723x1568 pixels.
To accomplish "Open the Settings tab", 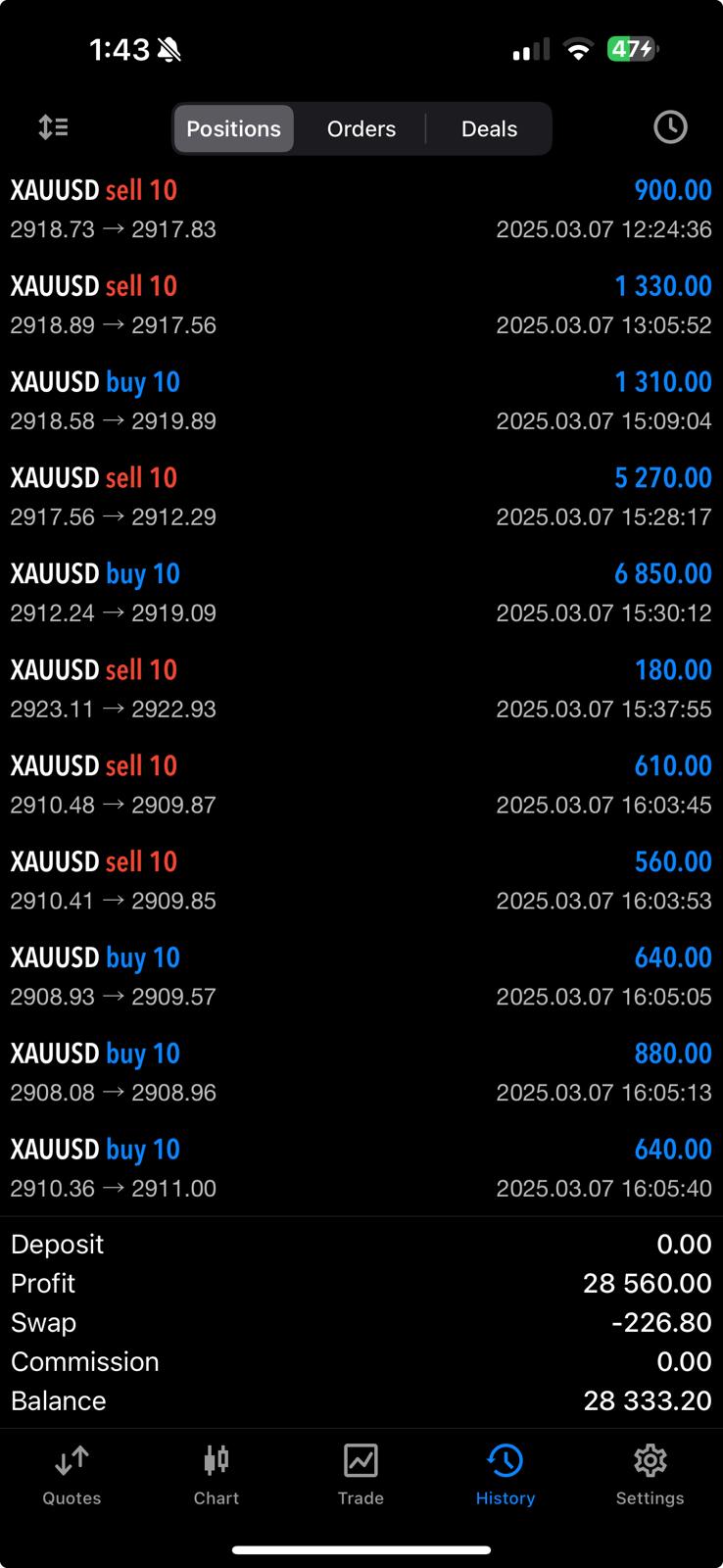I will [650, 1476].
